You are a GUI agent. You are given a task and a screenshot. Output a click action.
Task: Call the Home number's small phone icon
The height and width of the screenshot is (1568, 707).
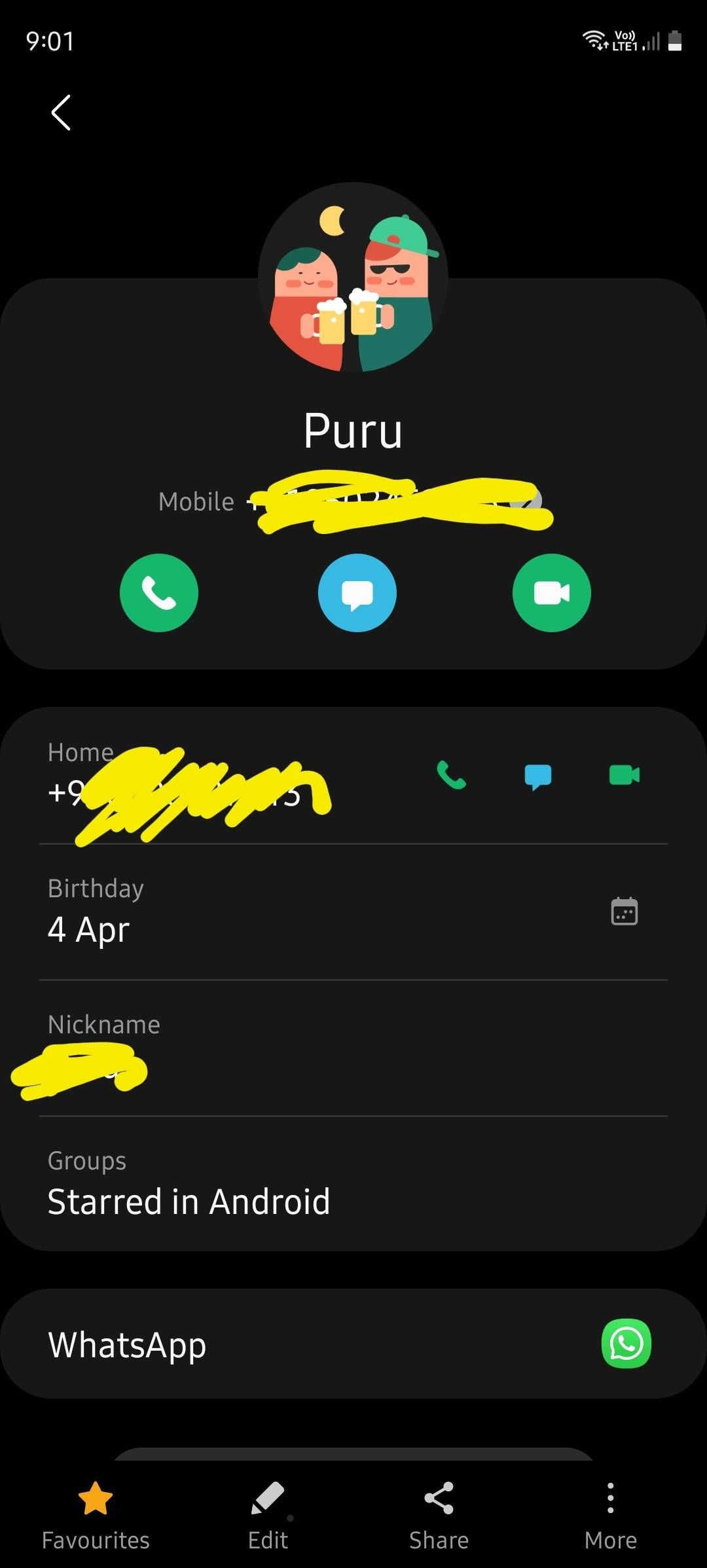[452, 777]
